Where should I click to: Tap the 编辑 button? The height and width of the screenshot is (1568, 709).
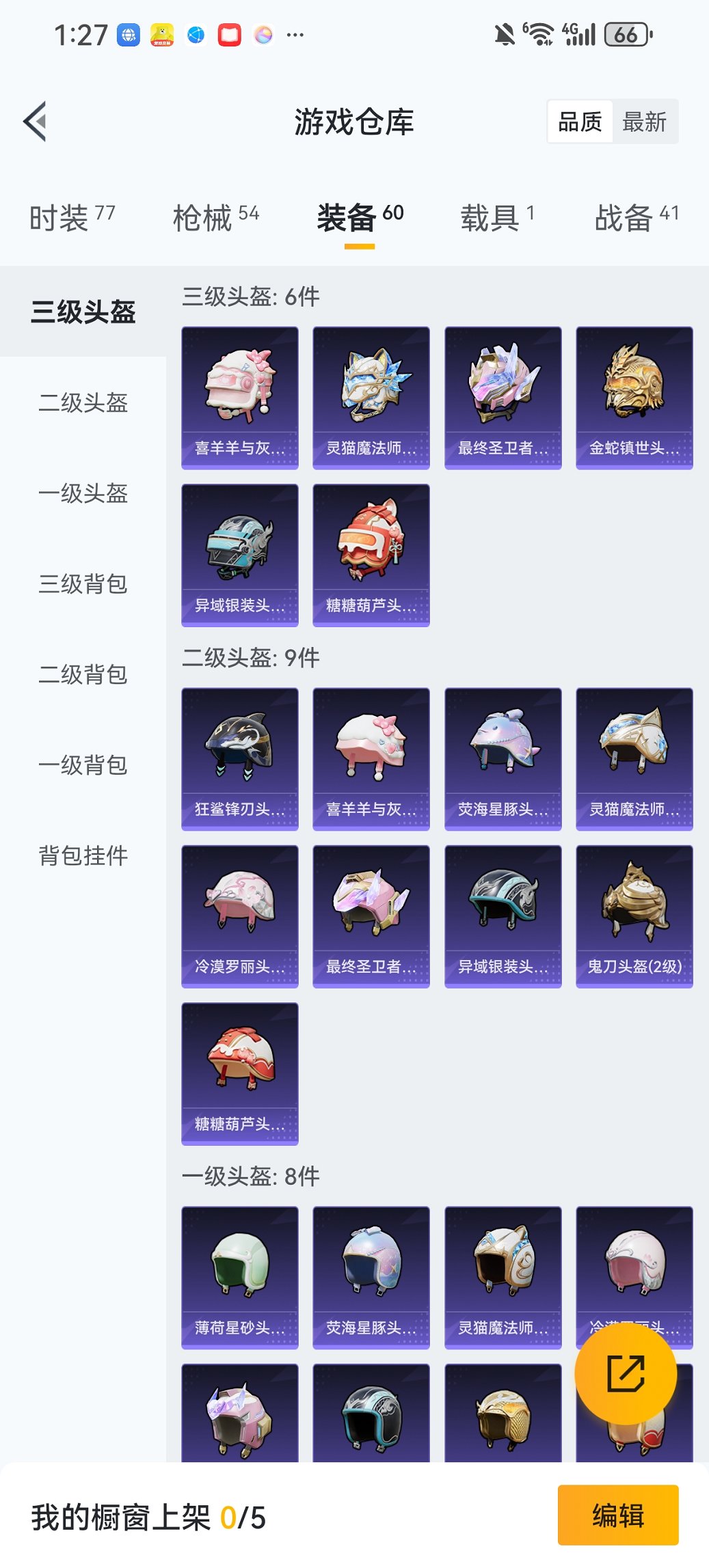[617, 1515]
